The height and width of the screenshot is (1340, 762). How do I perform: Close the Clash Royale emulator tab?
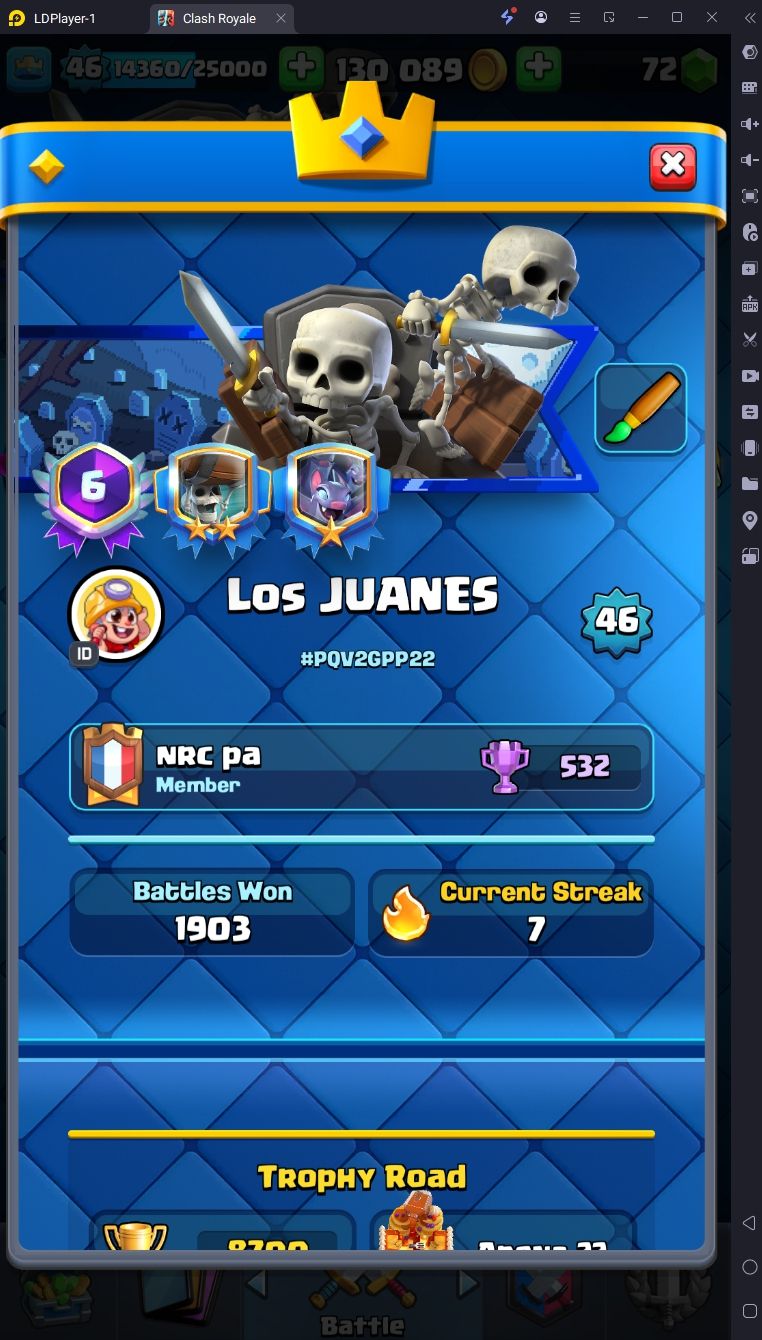(281, 18)
